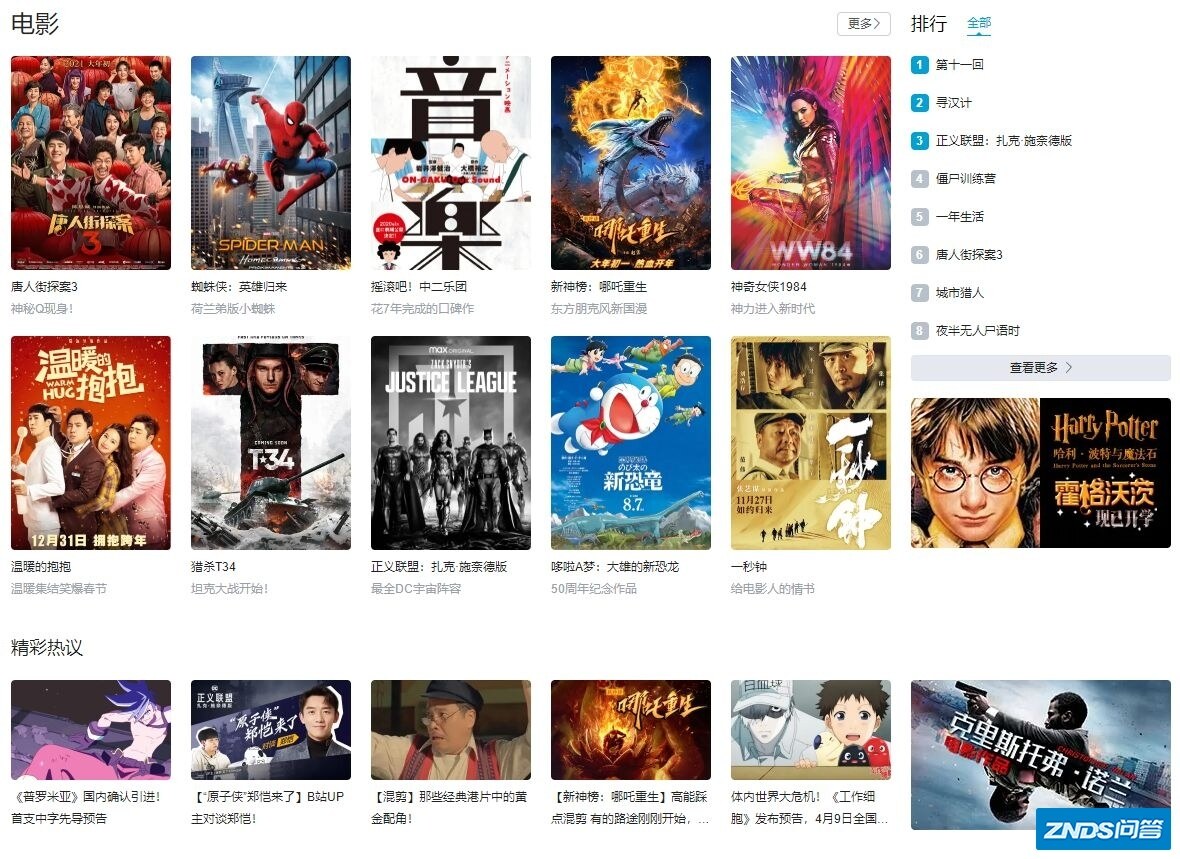Open 蜘蛛侠:英雄归来 movie card
The height and width of the screenshot is (859, 1180).
point(271,163)
